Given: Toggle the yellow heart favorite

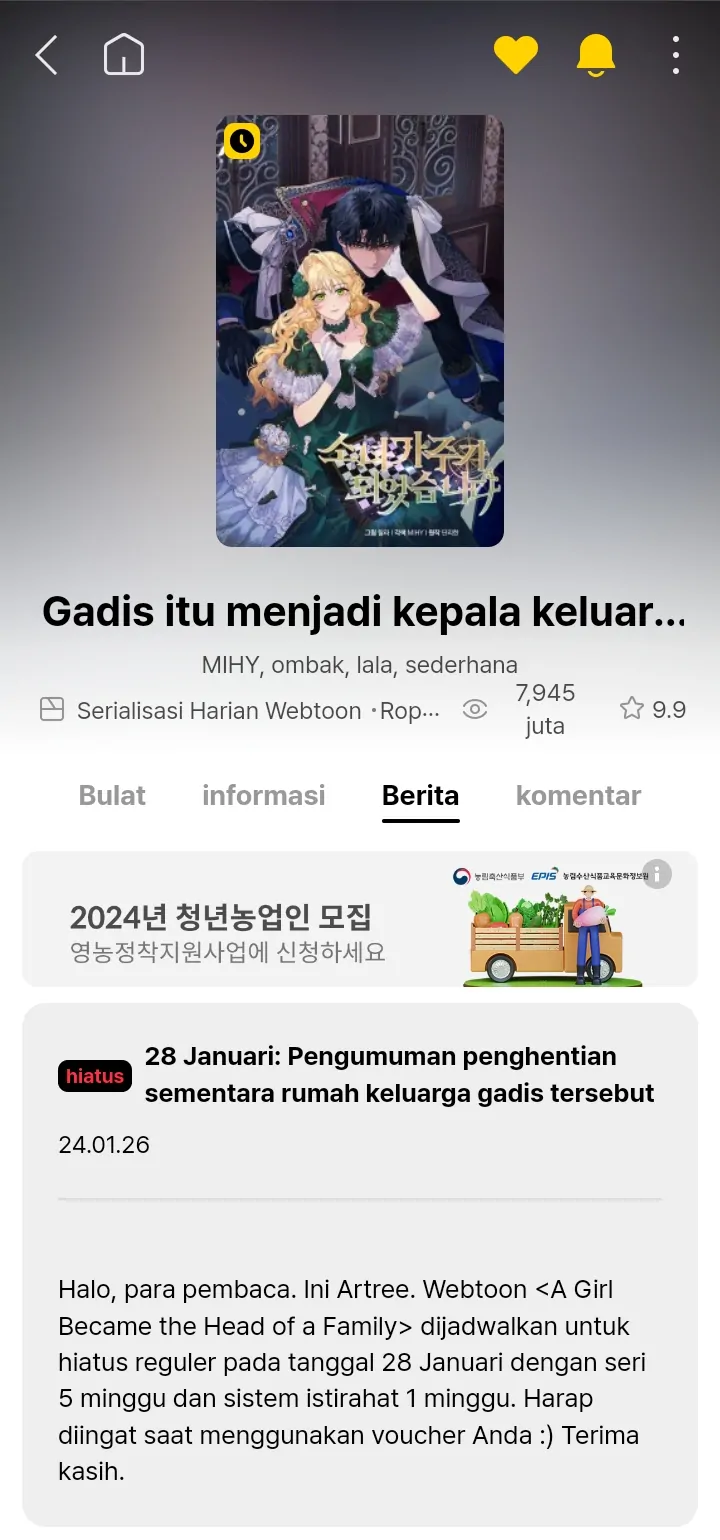Looking at the screenshot, I should [516, 55].
